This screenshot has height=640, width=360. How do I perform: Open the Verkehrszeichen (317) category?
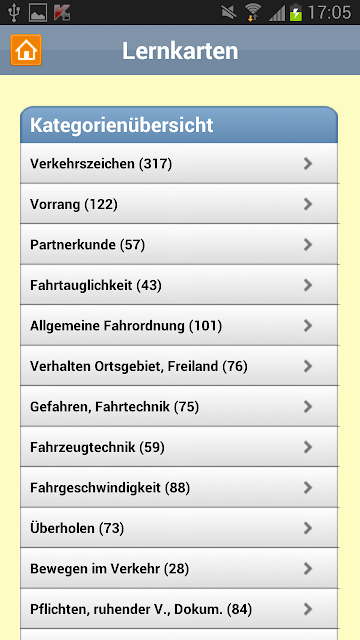[x=179, y=163]
